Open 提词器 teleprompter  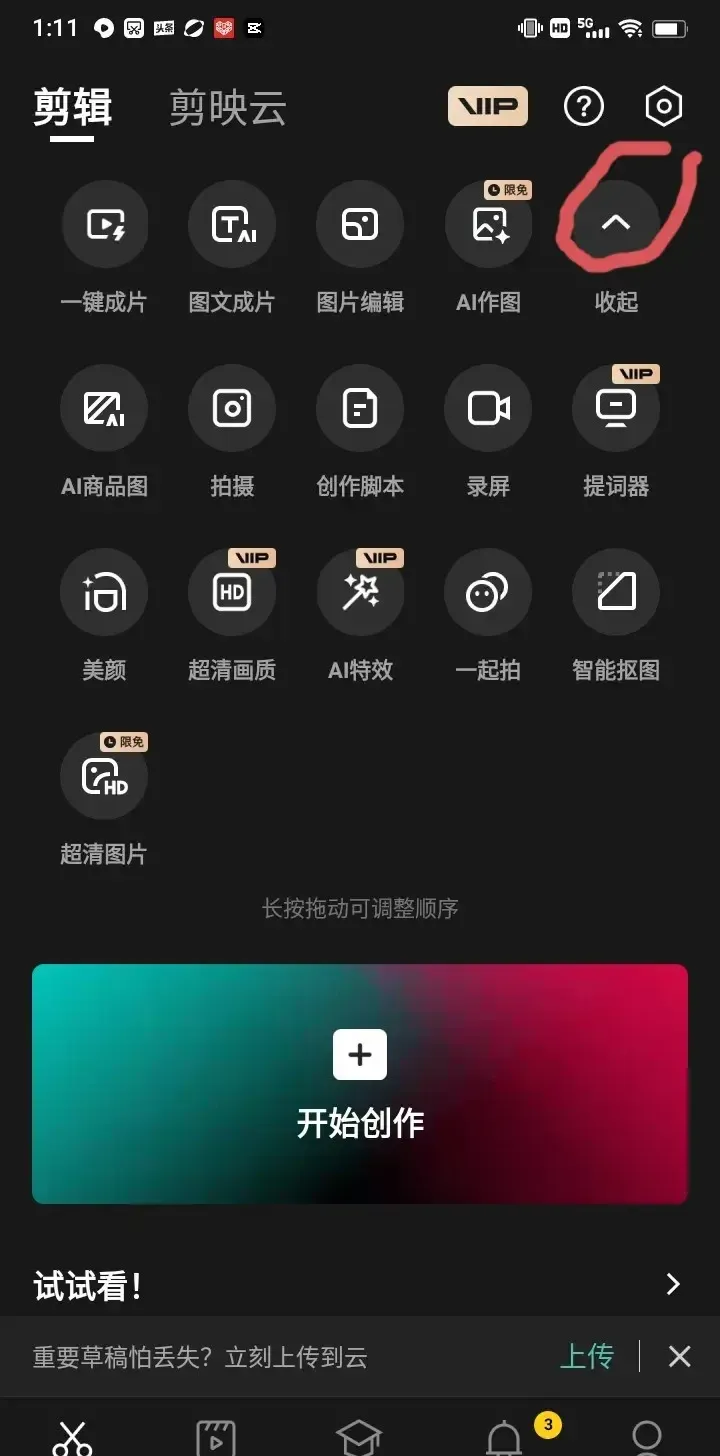tap(615, 409)
